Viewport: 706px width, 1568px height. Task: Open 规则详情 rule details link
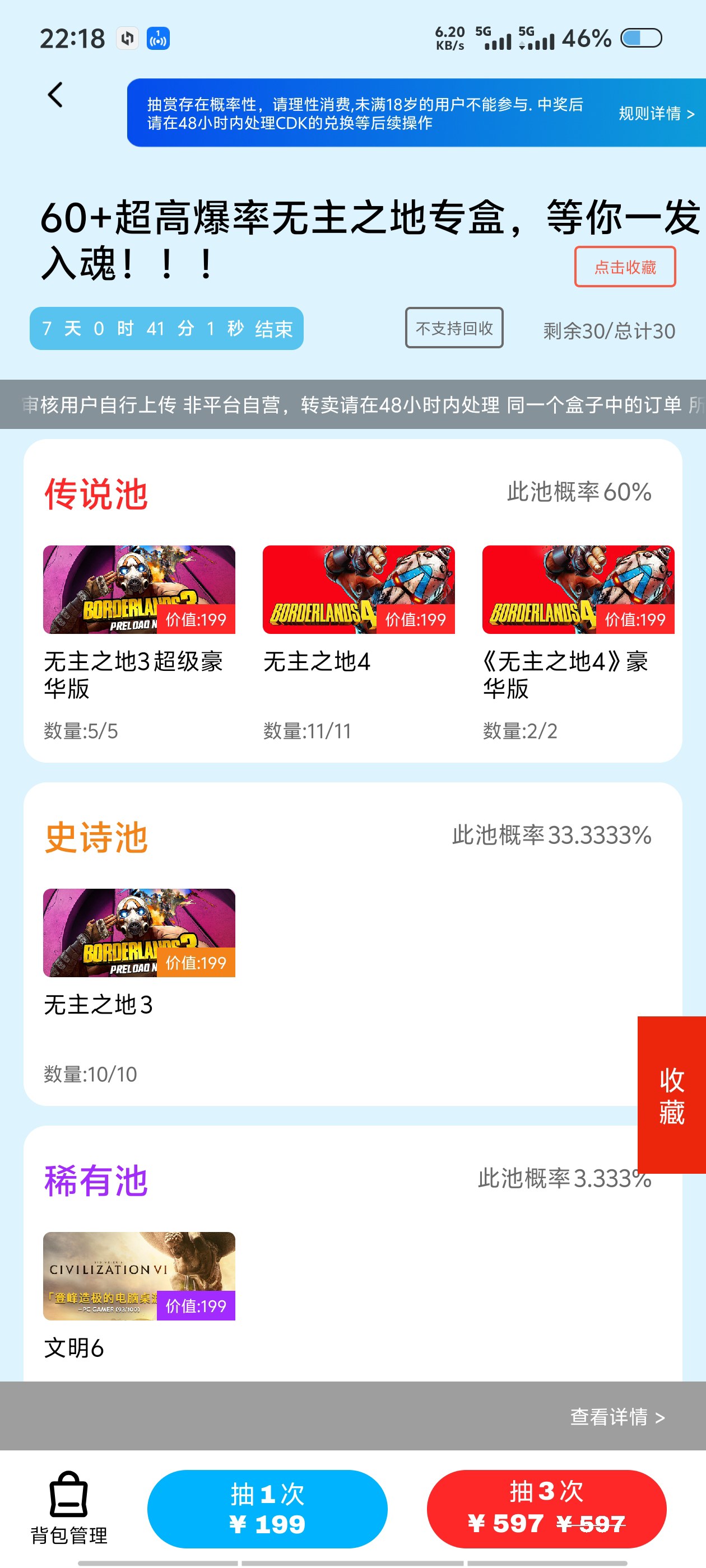[656, 114]
